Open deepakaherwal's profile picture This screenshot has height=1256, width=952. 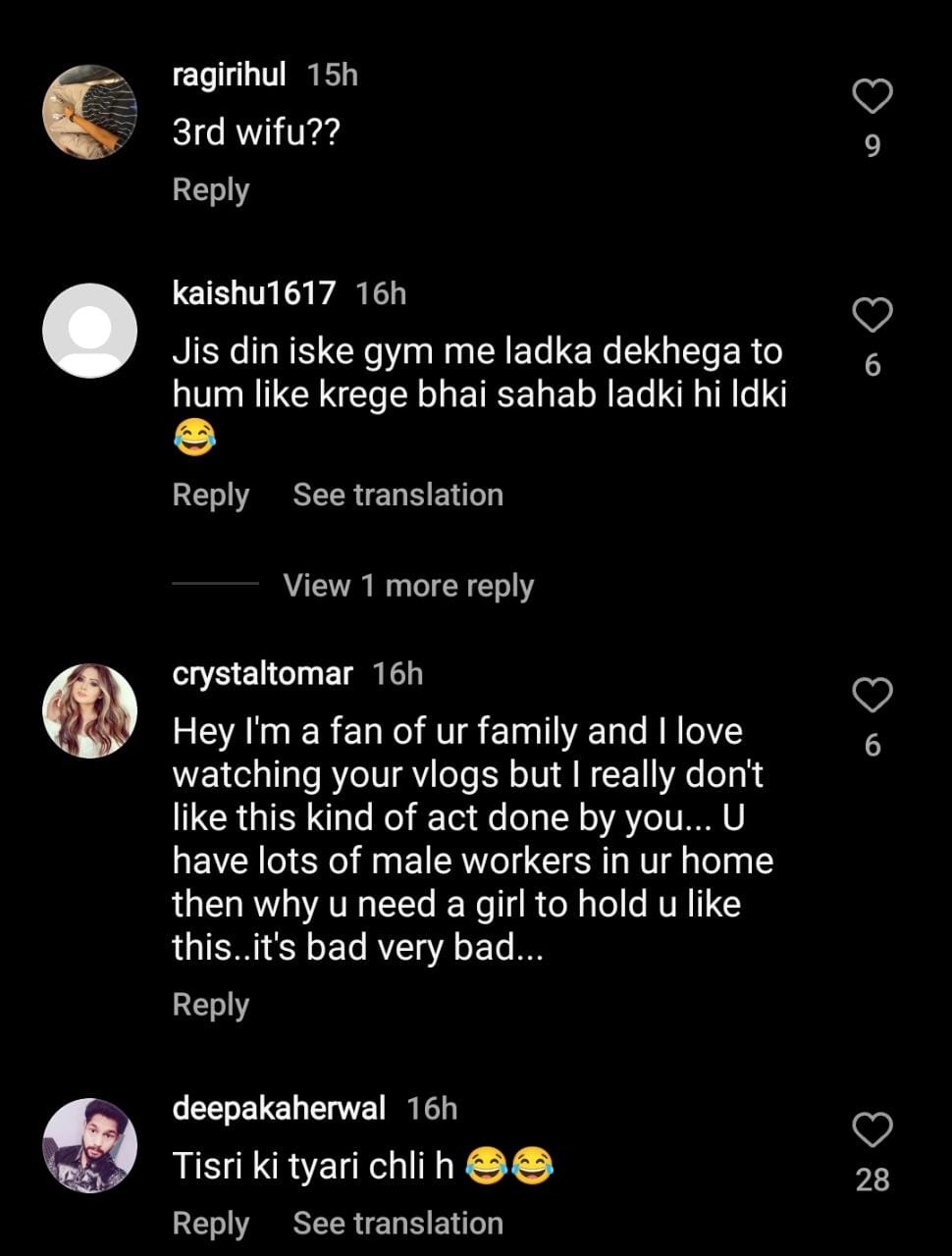coord(89,1145)
